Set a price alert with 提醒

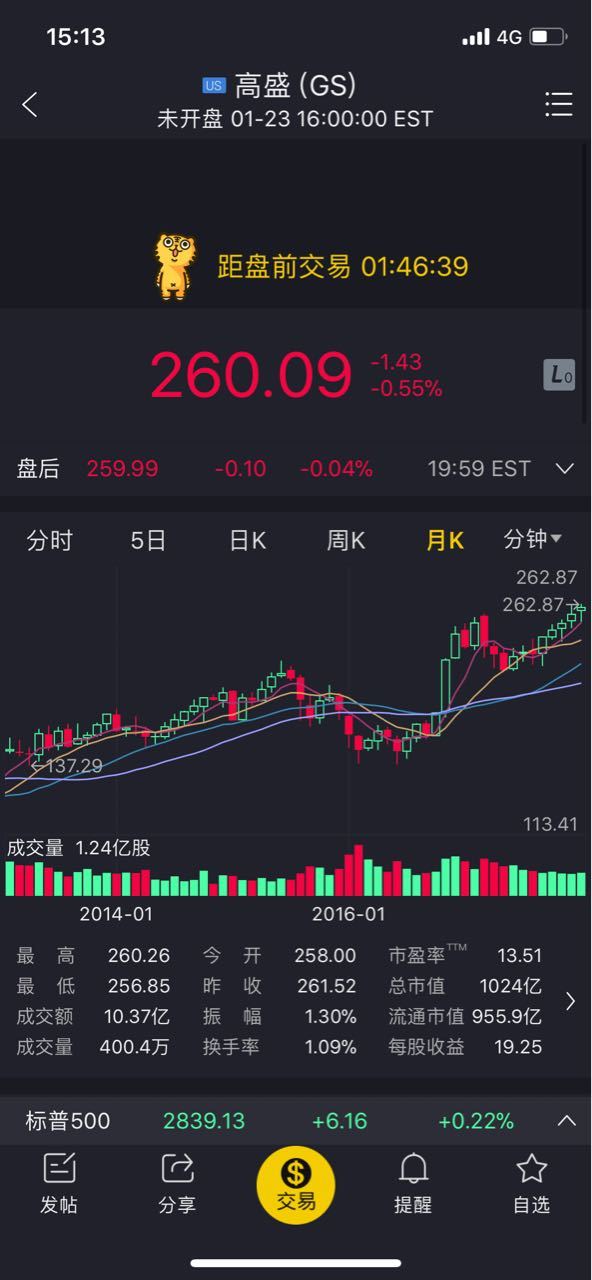[x=413, y=1185]
